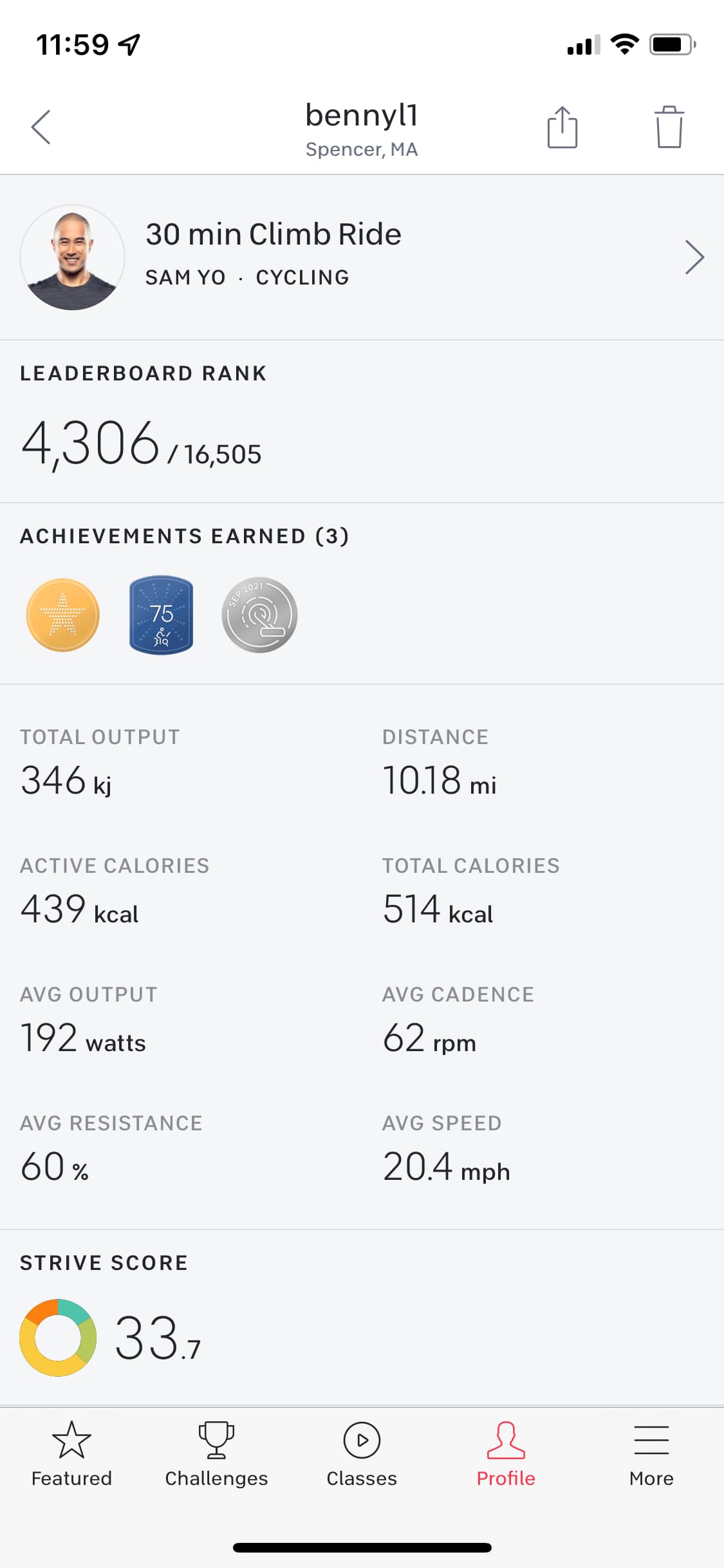724x1568 pixels.
Task: Go back using the top-left arrow
Action: tap(41, 127)
